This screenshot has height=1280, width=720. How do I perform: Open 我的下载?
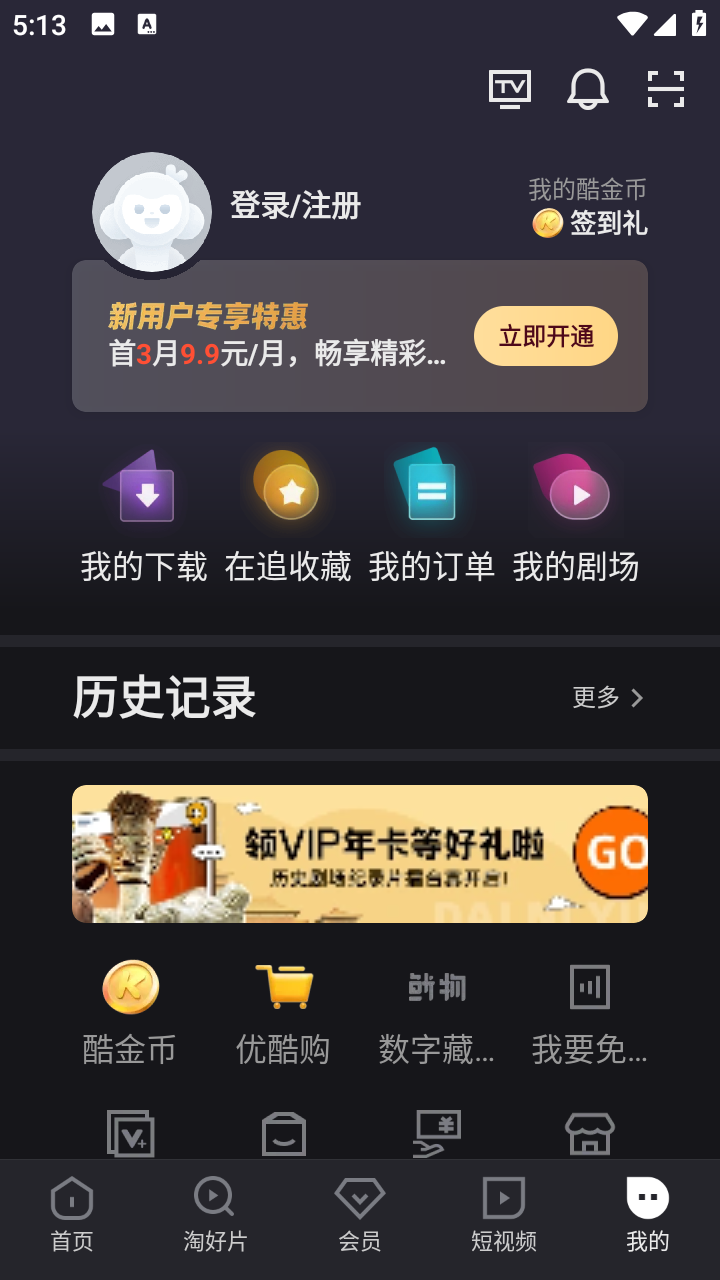click(x=144, y=516)
